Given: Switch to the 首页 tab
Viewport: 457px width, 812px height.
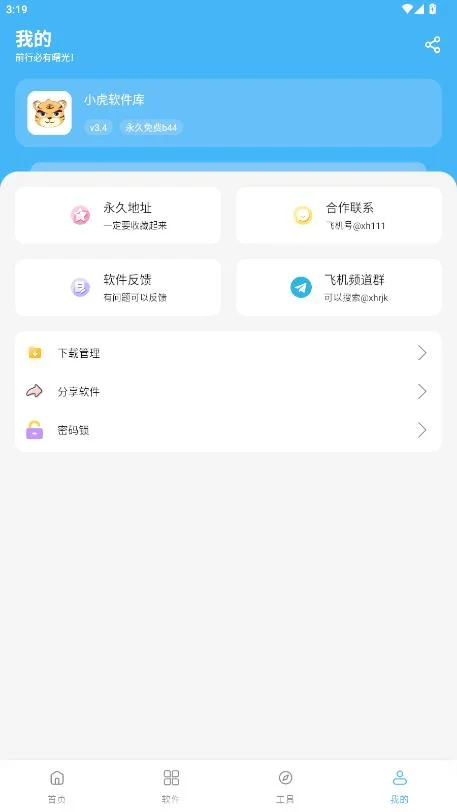Looking at the screenshot, I should pyautogui.click(x=57, y=786).
